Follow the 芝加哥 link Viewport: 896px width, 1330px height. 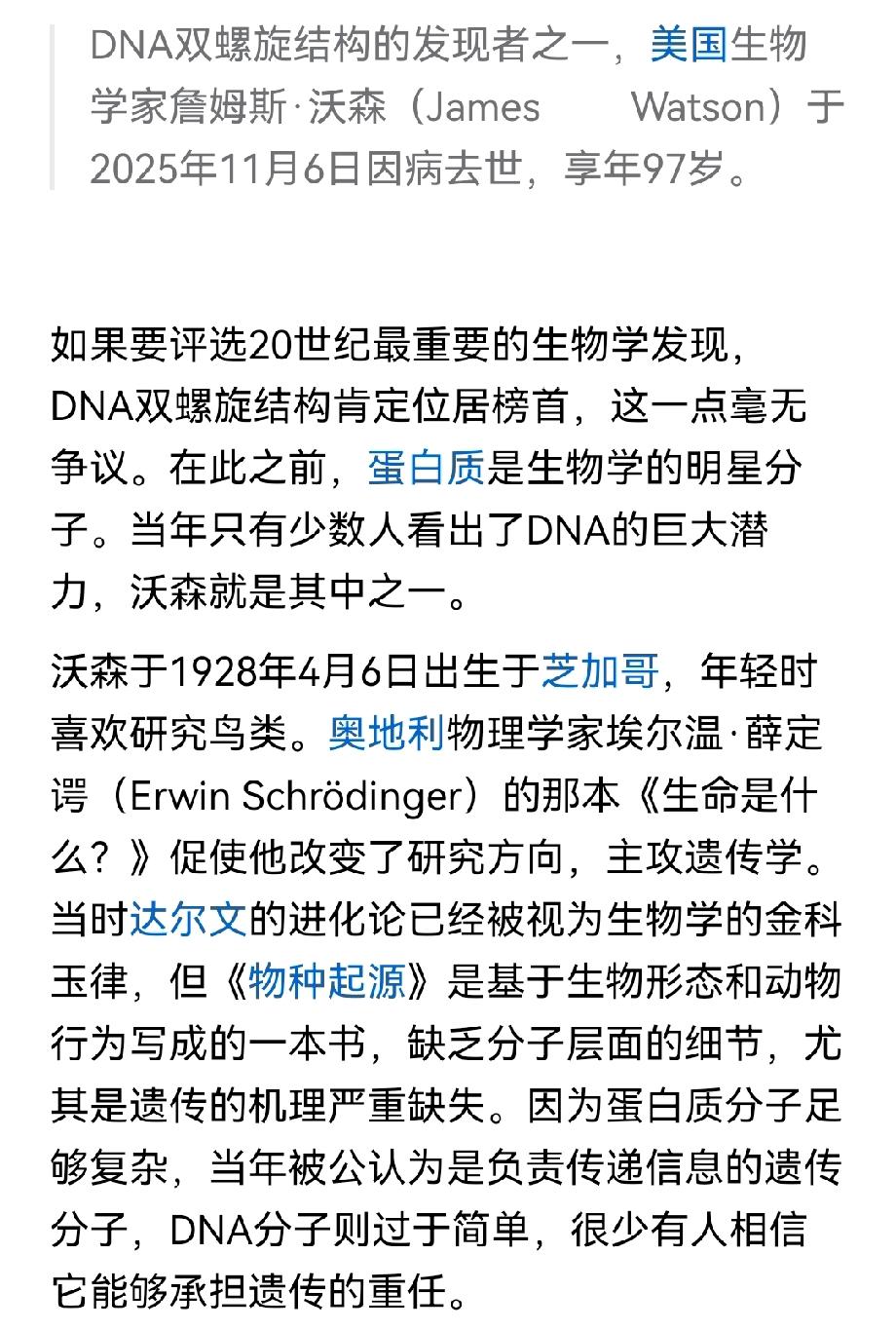(600, 671)
